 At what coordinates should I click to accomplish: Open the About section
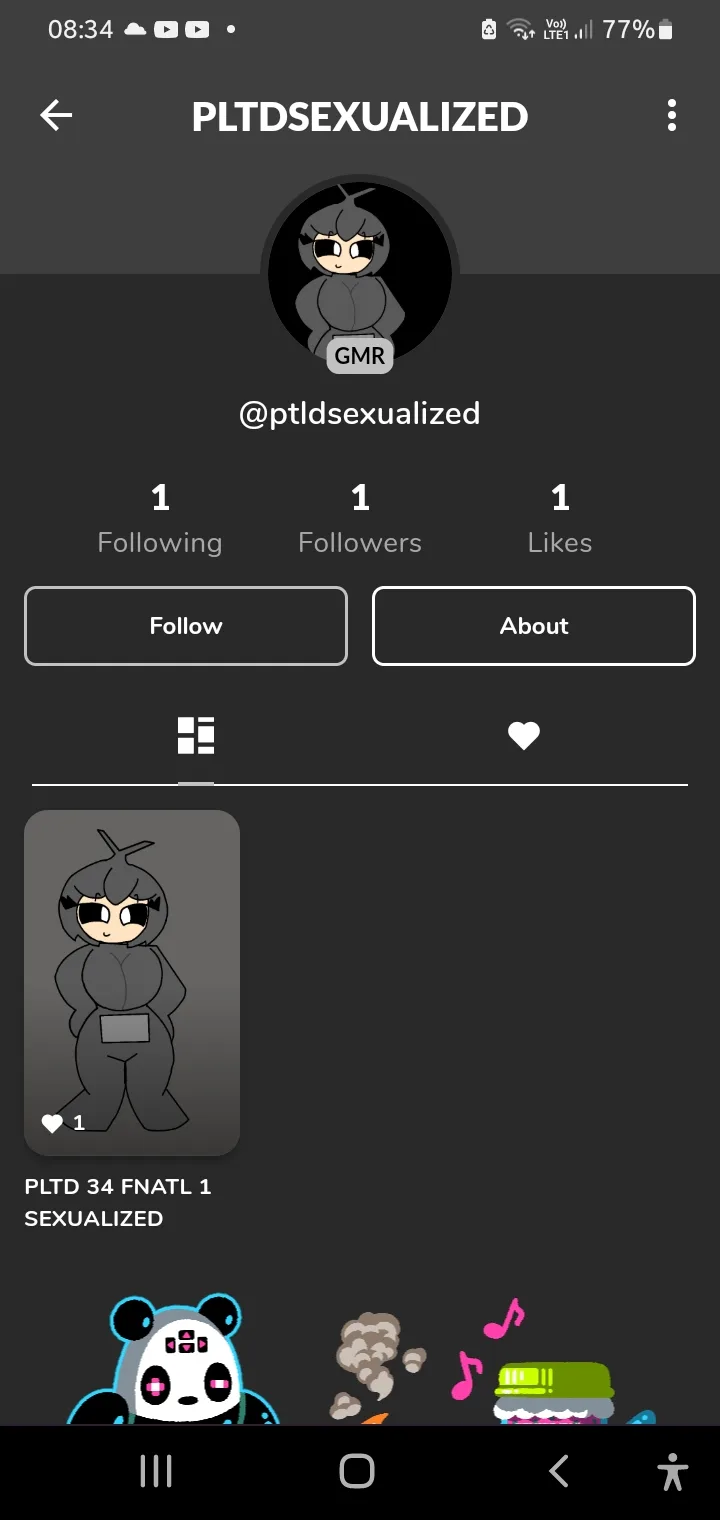(534, 626)
